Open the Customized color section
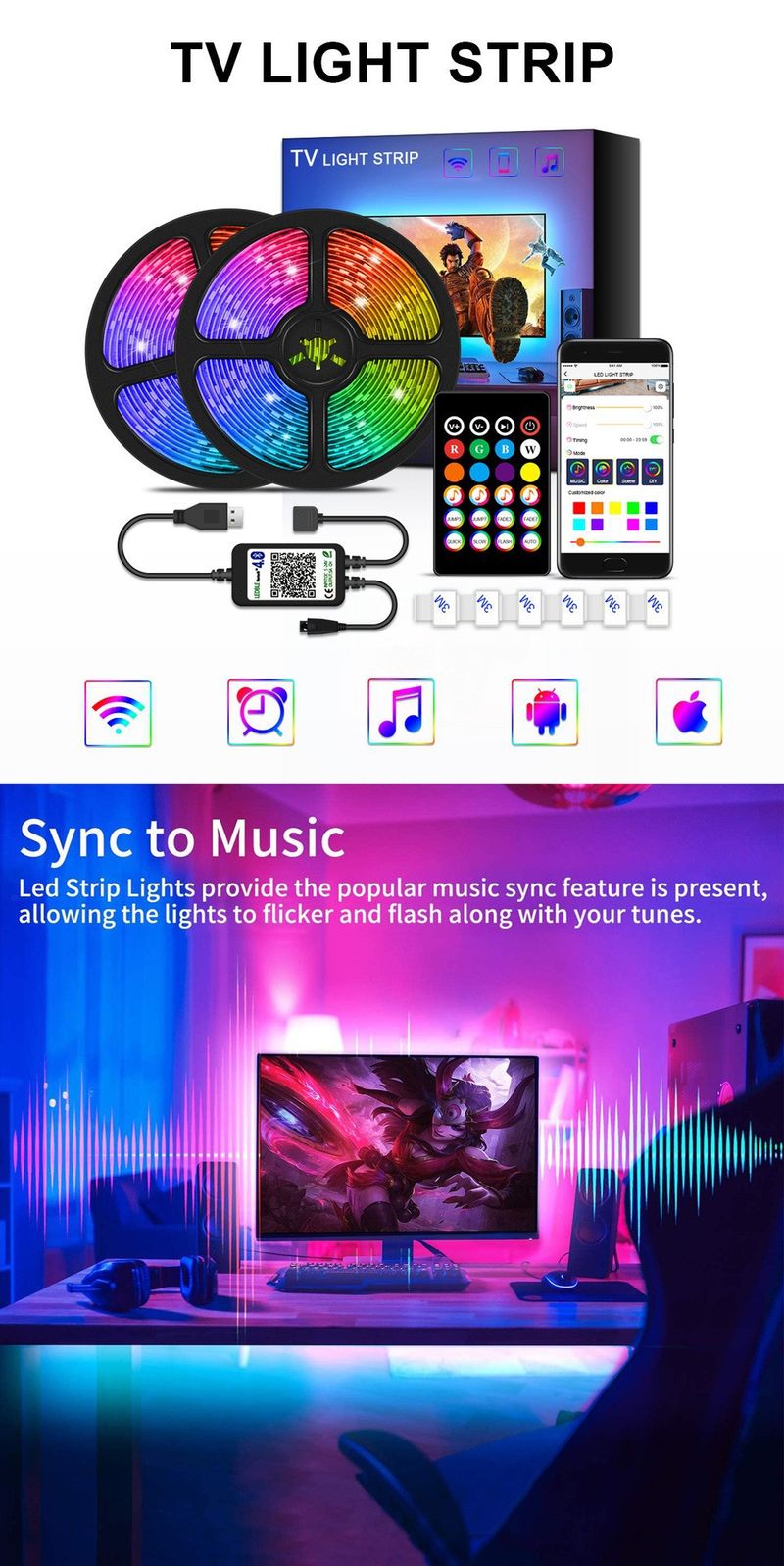This screenshot has width=784, height=1566. [587, 493]
